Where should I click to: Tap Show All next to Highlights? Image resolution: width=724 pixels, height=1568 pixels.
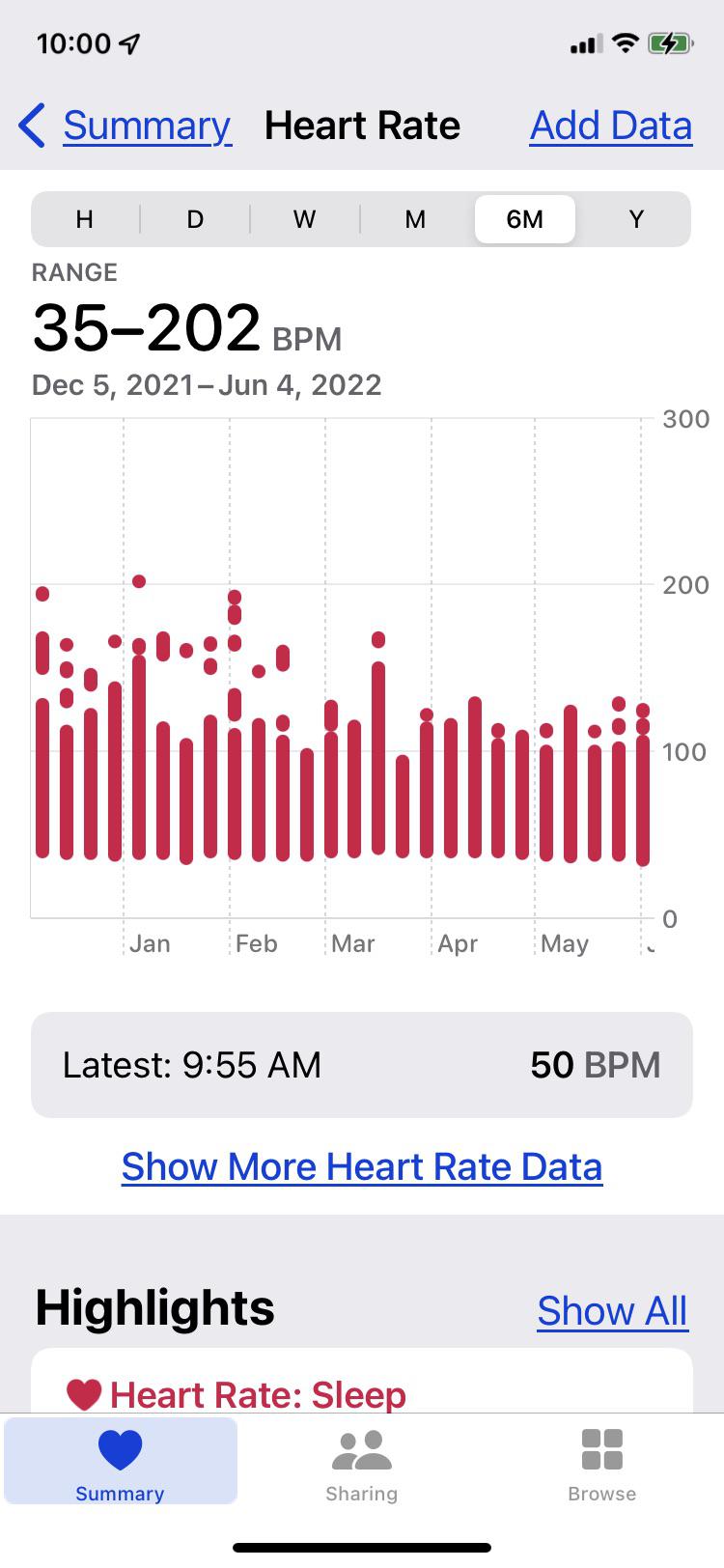tap(612, 1310)
